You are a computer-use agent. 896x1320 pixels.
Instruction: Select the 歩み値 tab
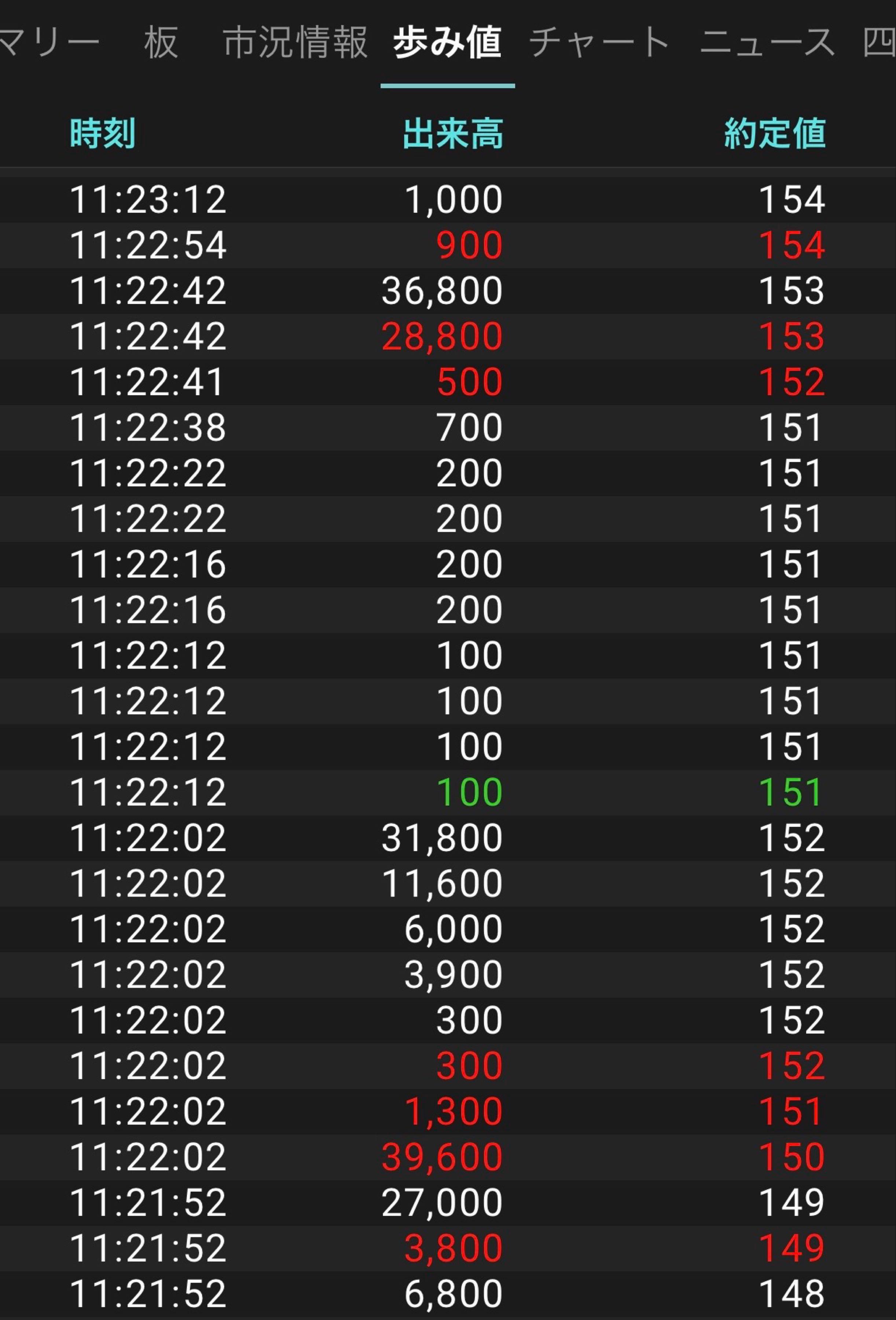coord(447,43)
